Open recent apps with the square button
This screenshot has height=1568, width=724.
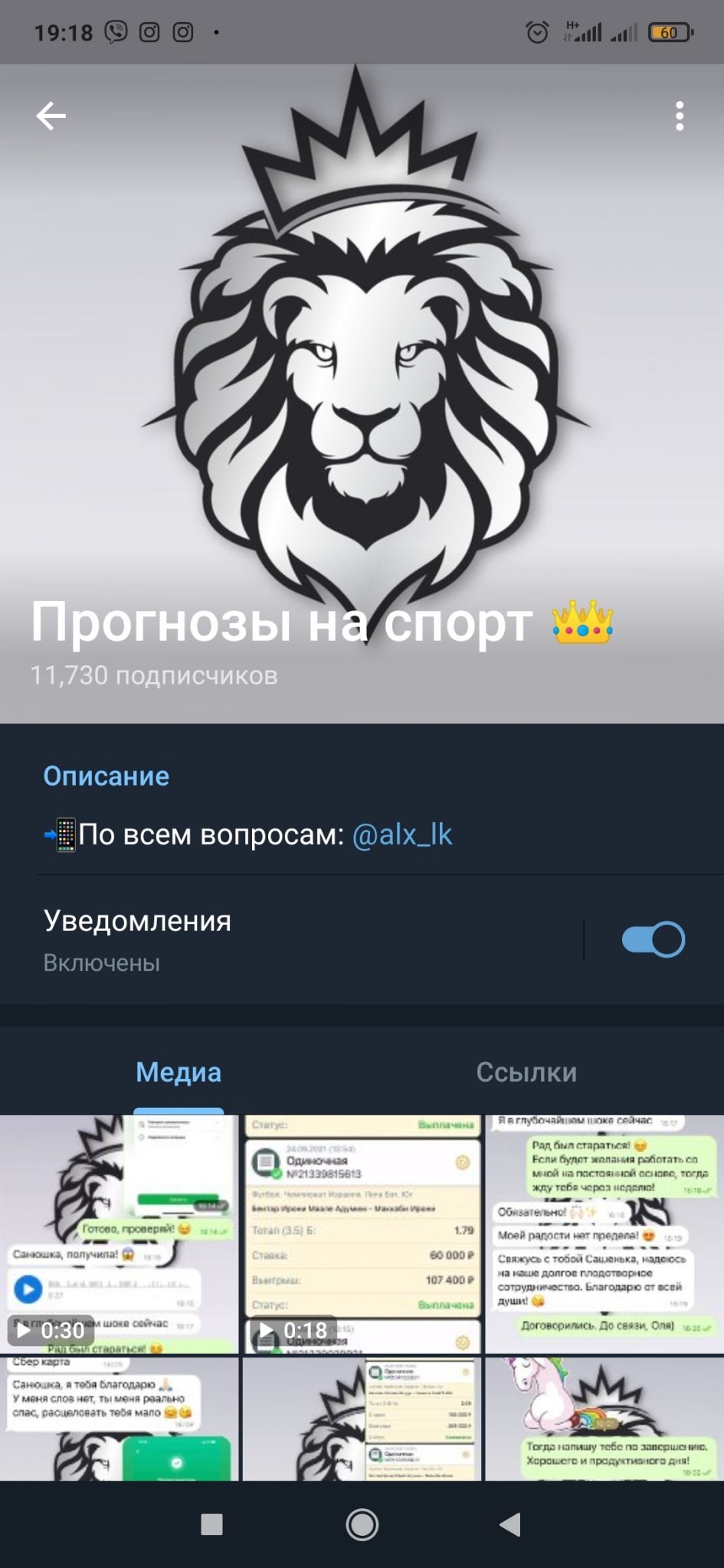coord(211,1524)
